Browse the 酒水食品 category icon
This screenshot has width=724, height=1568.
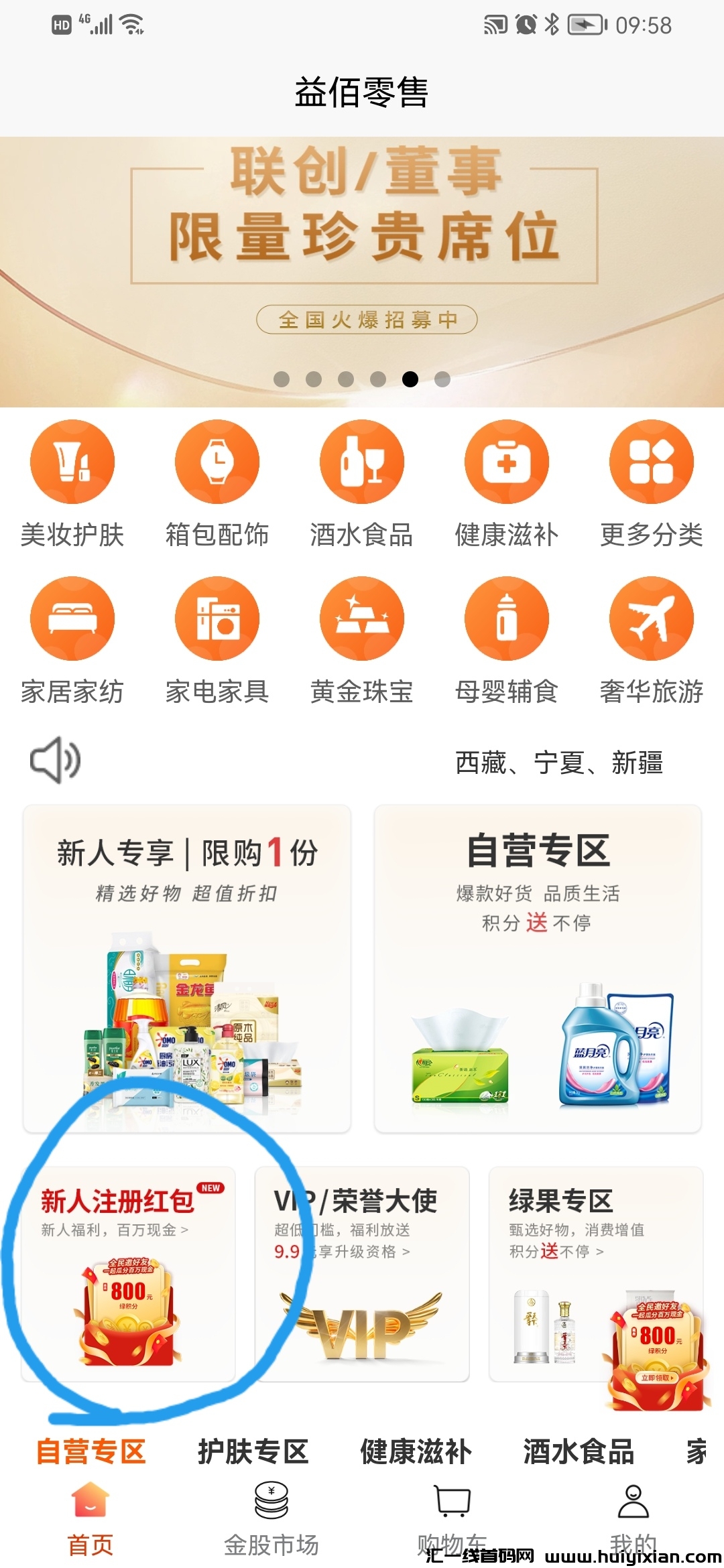[362, 462]
